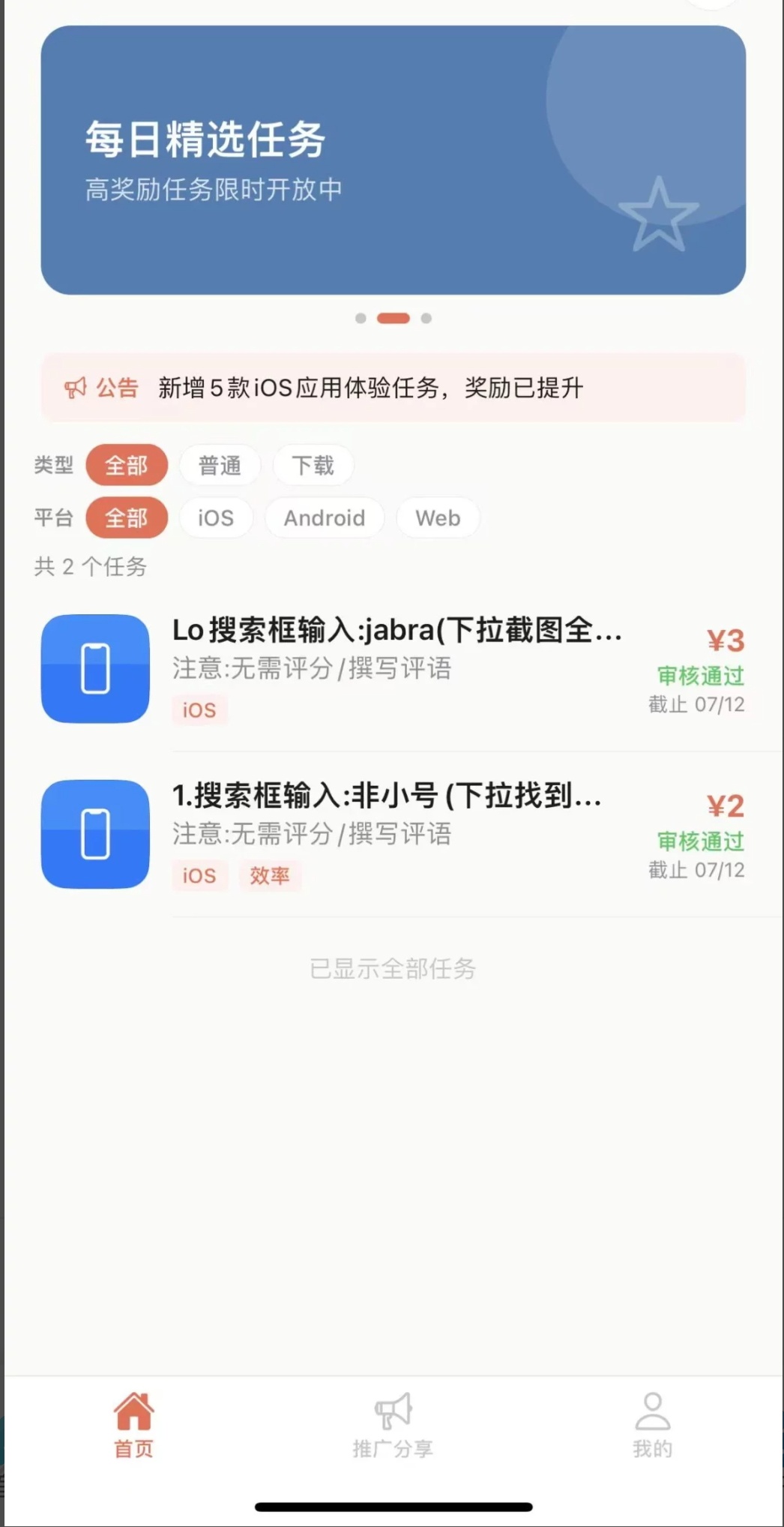Screen dimensions: 784x1527
Task: Tap the banner page indicator dots
Action: pyautogui.click(x=393, y=318)
